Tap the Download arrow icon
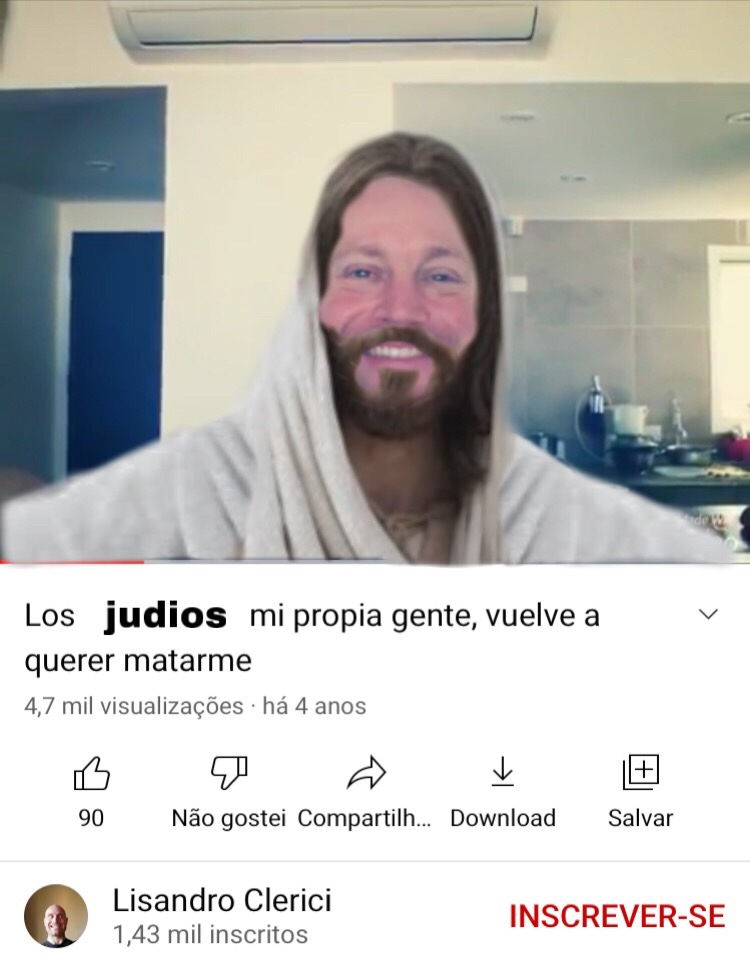The height and width of the screenshot is (964, 750). click(503, 773)
